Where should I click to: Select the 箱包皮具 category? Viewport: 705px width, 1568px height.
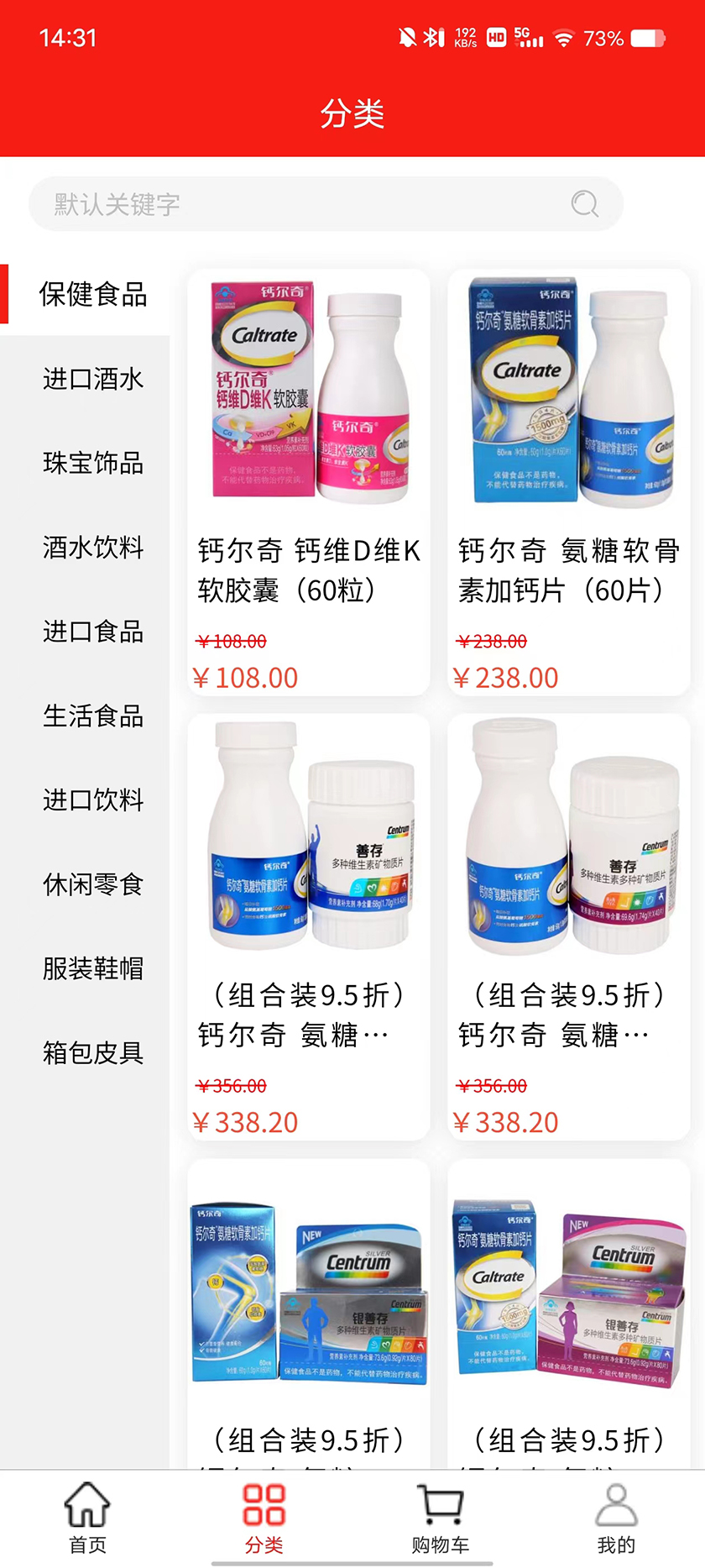92,1052
